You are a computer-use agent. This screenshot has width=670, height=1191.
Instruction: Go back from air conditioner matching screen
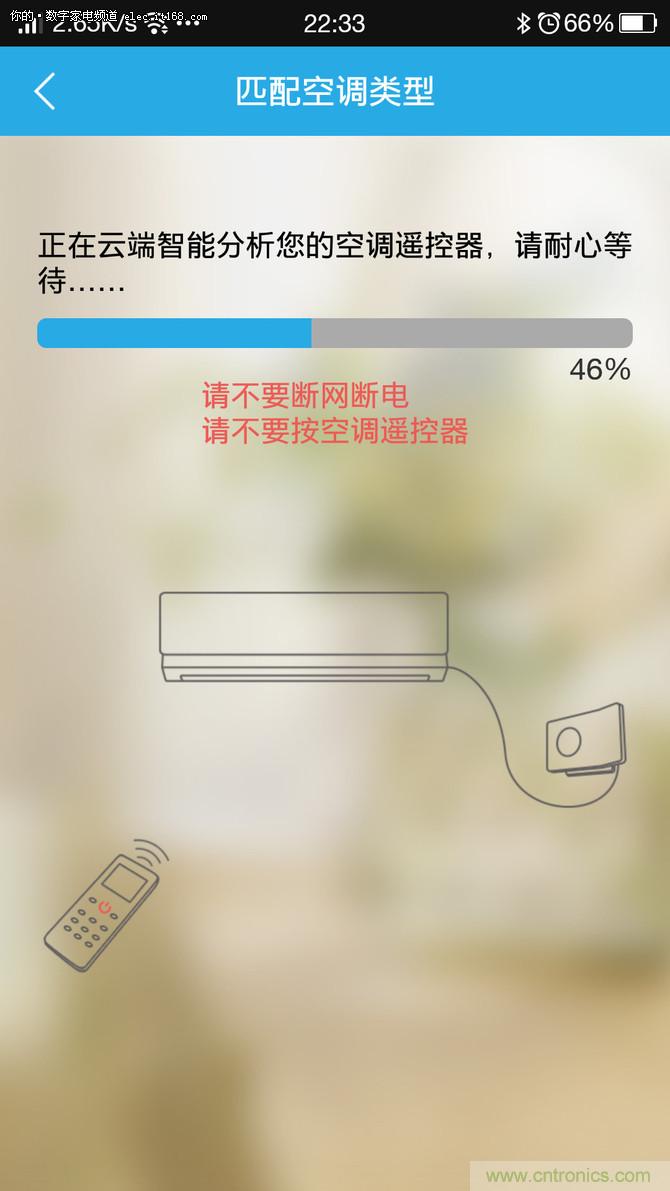click(44, 91)
